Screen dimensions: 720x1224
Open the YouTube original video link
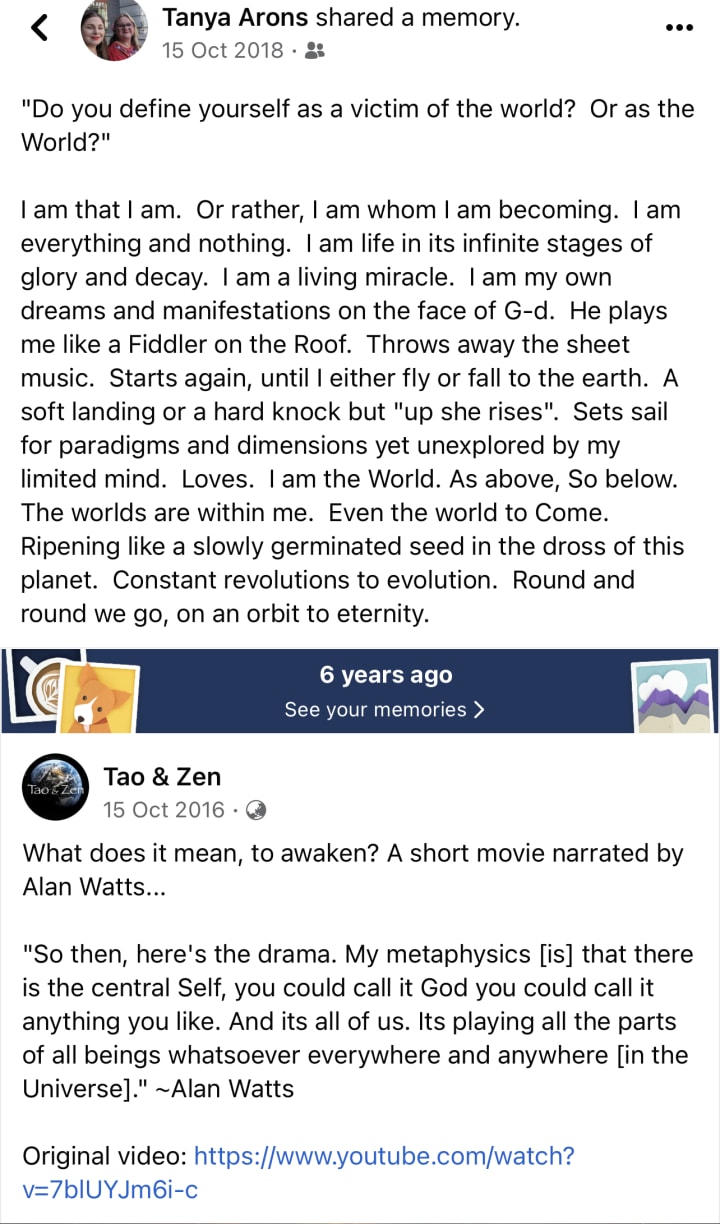299,1172
